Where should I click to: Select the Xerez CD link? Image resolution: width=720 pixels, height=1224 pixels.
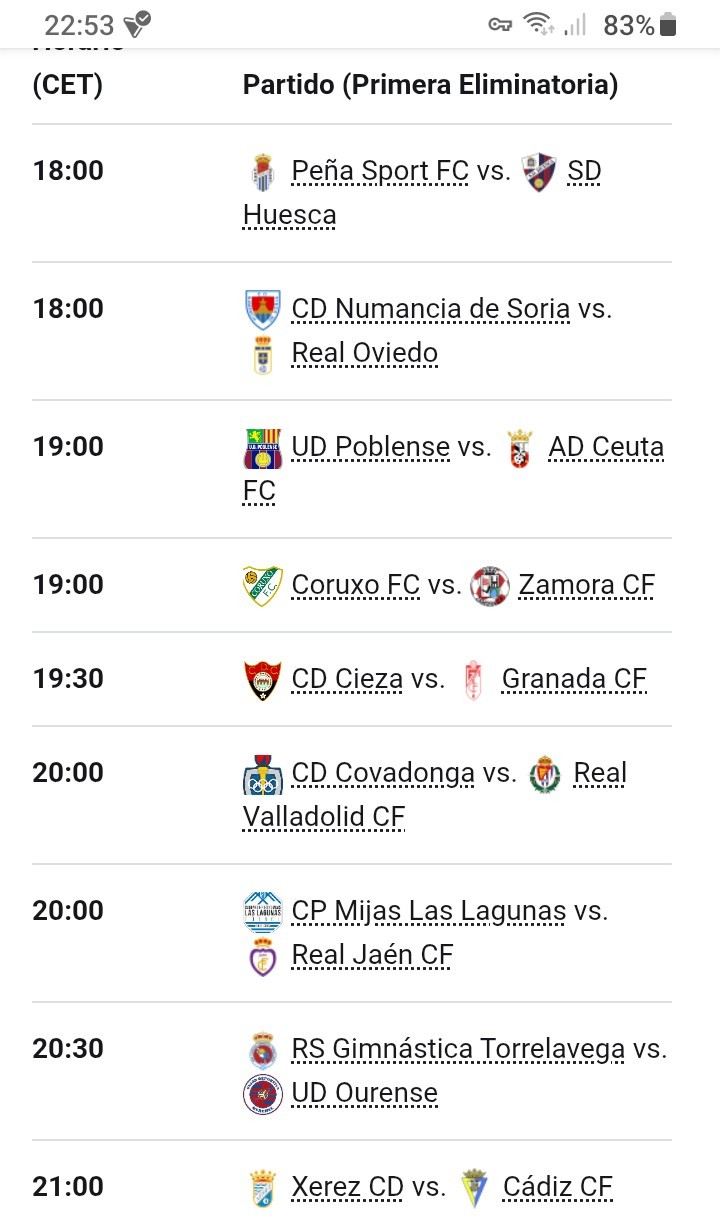click(x=347, y=1187)
